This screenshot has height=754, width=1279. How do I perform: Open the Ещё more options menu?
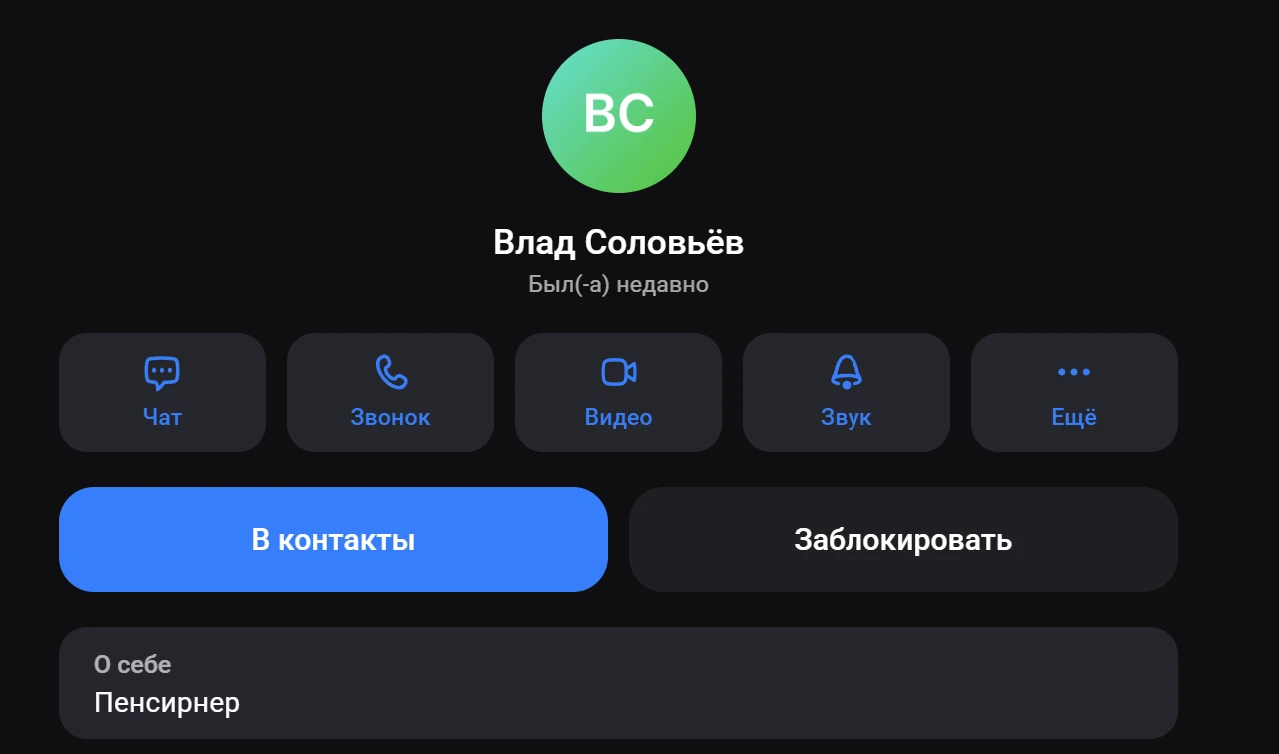(x=1074, y=392)
